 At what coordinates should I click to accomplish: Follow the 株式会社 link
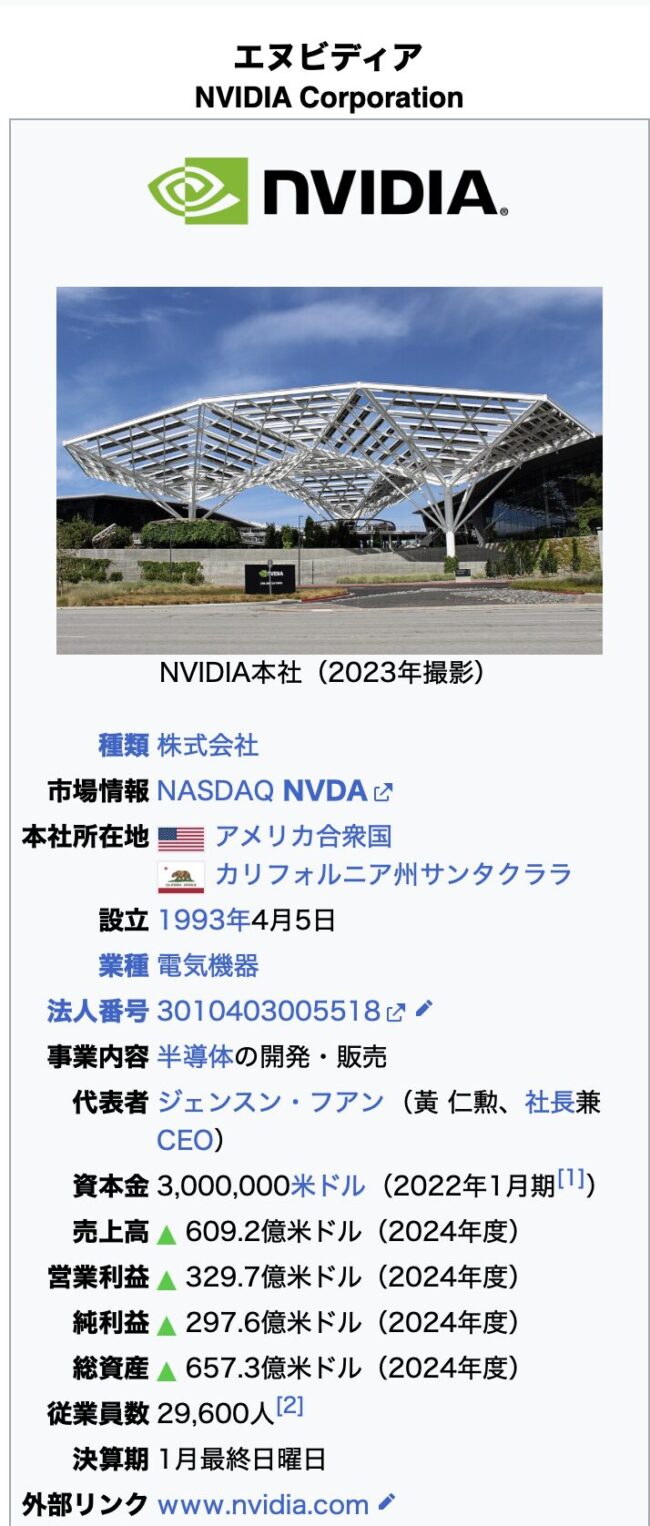[207, 745]
